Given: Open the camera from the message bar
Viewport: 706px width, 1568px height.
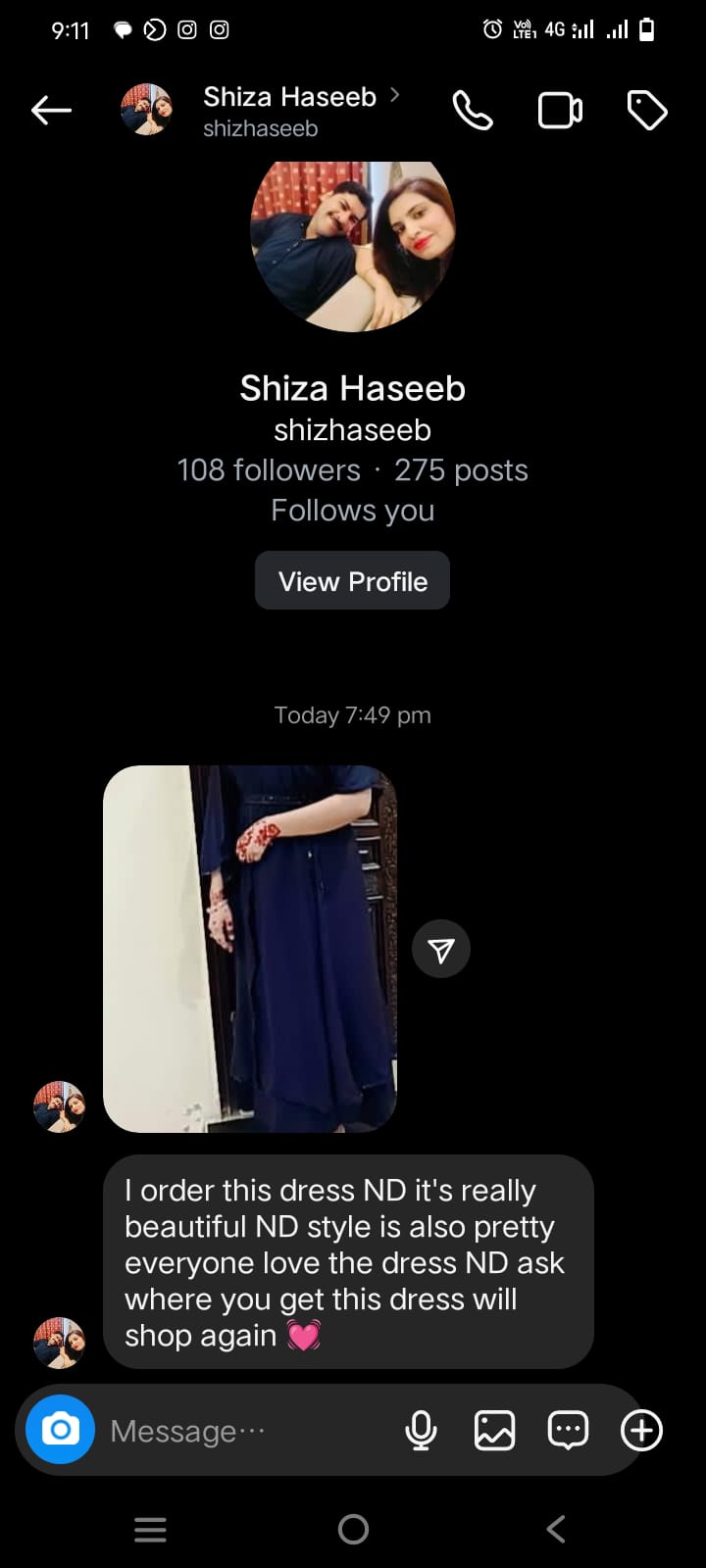Looking at the screenshot, I should [x=59, y=1430].
